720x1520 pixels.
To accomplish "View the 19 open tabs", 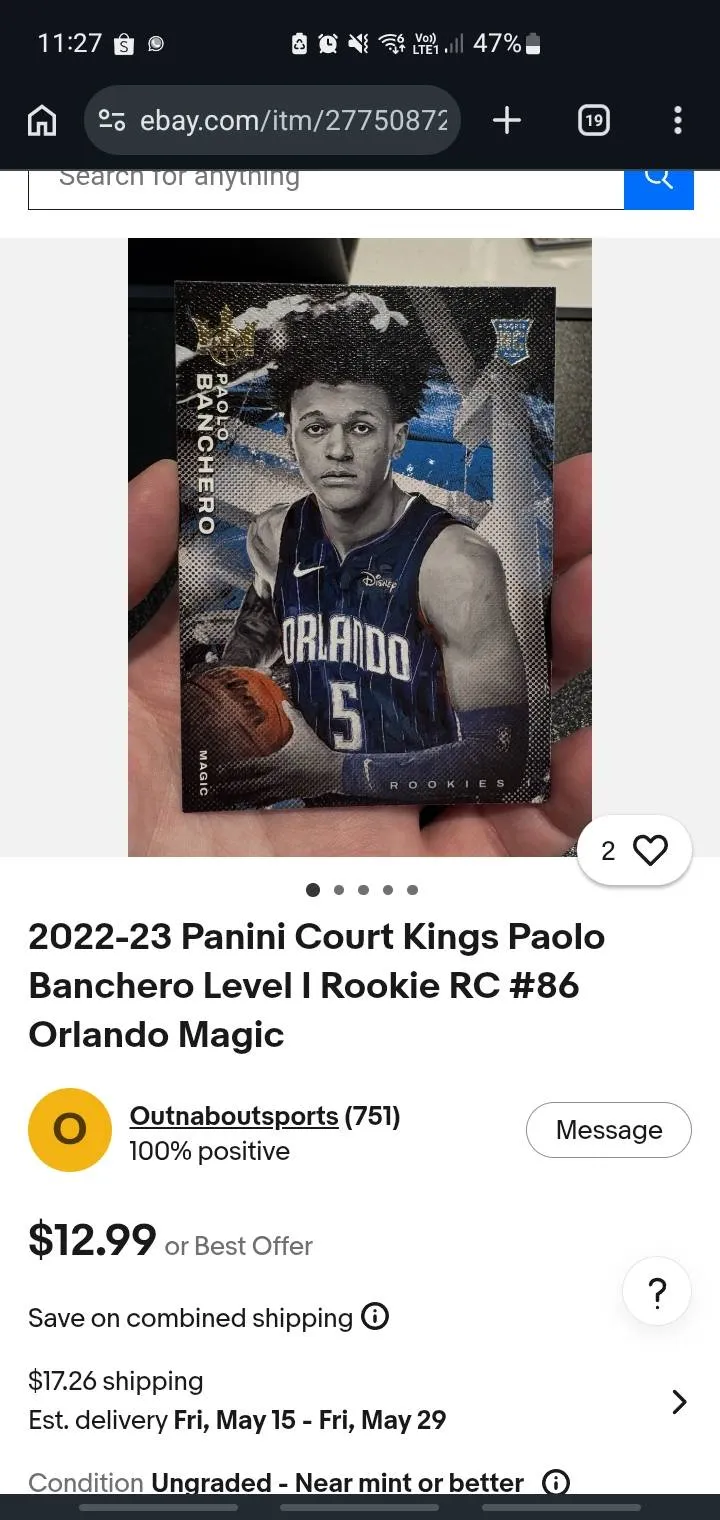I will tap(594, 121).
